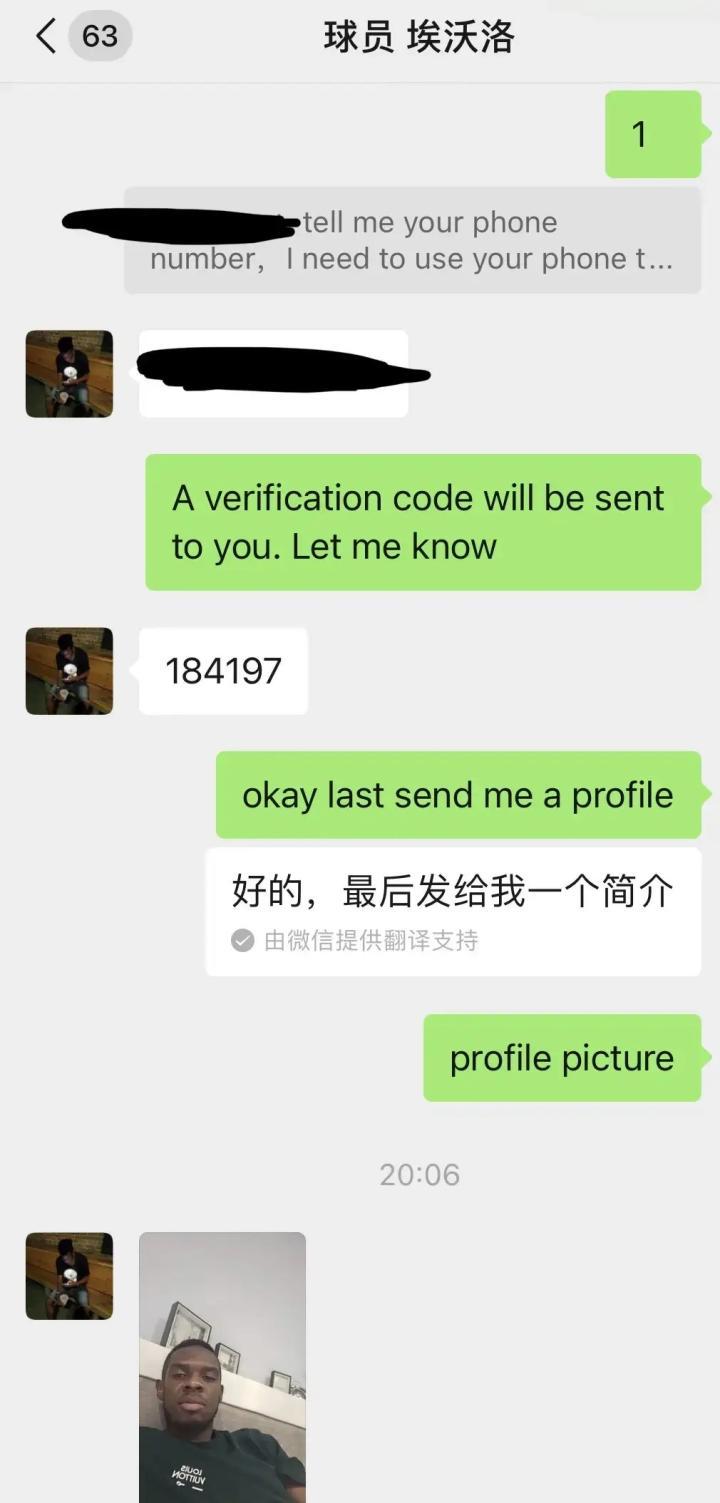Go back to the chat list
The height and width of the screenshot is (1503, 720).
coord(46,37)
